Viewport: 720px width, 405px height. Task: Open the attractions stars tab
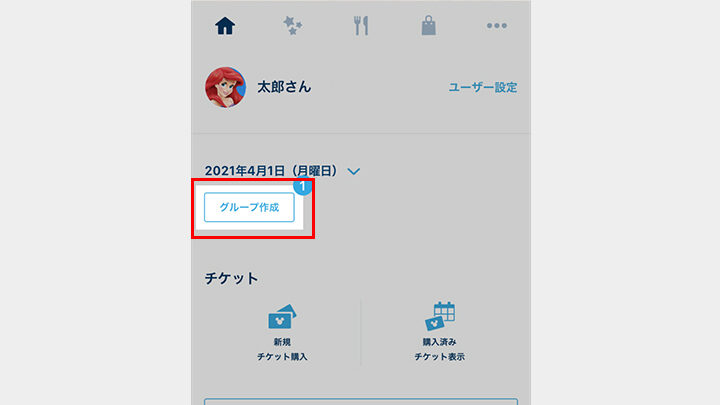[292, 26]
